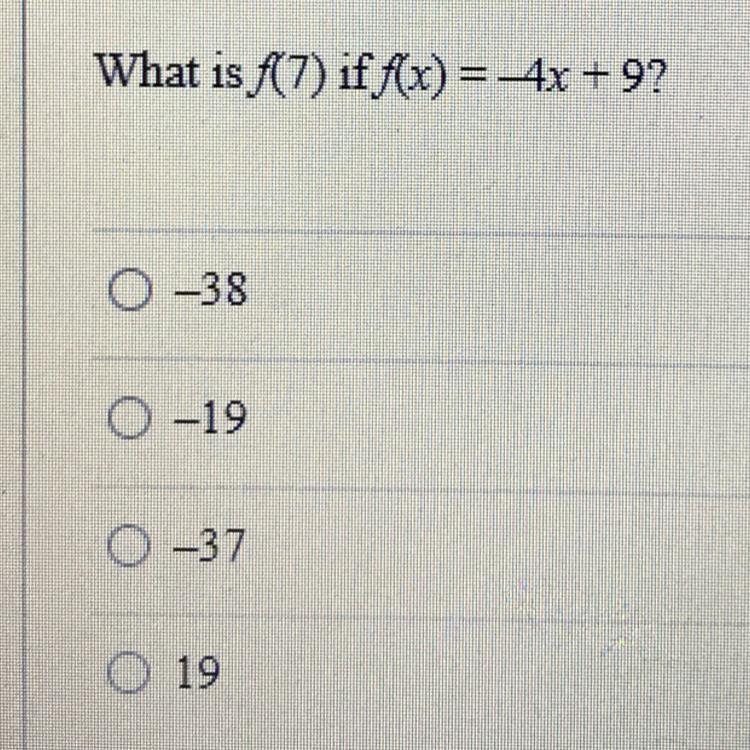The height and width of the screenshot is (750, 750).
Task: Pick −37 as the answer
Action: 130,548
